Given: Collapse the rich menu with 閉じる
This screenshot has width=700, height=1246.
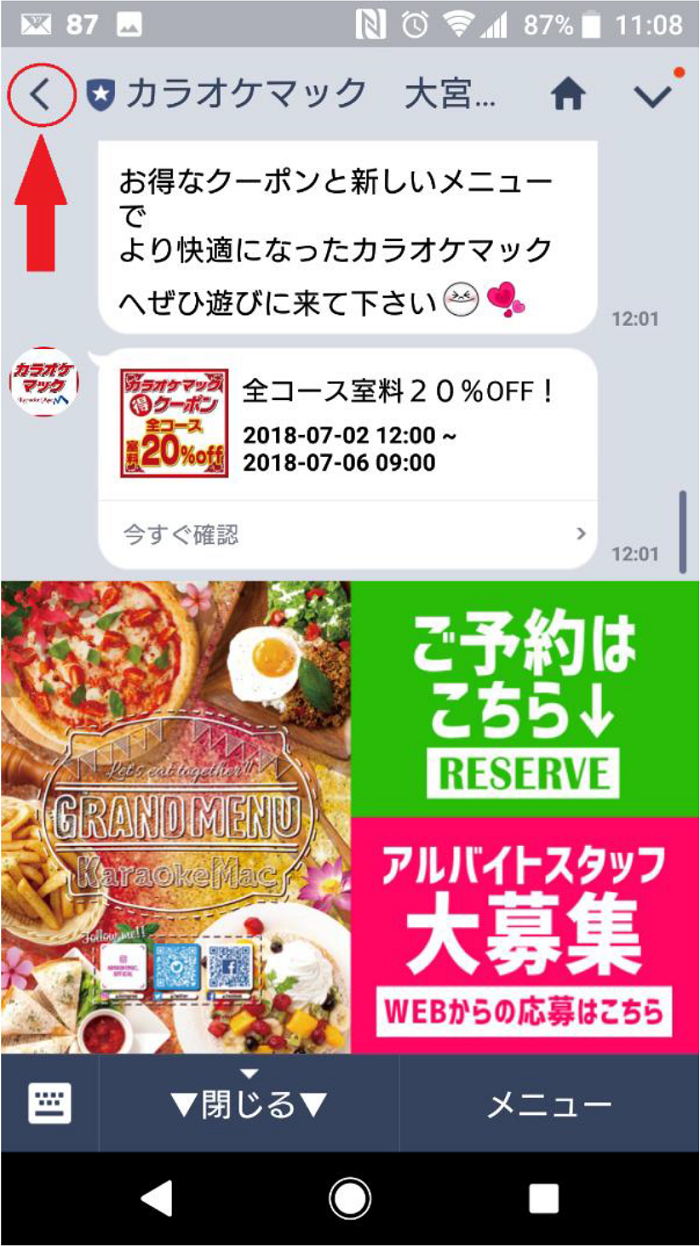Looking at the screenshot, I should click(249, 1103).
